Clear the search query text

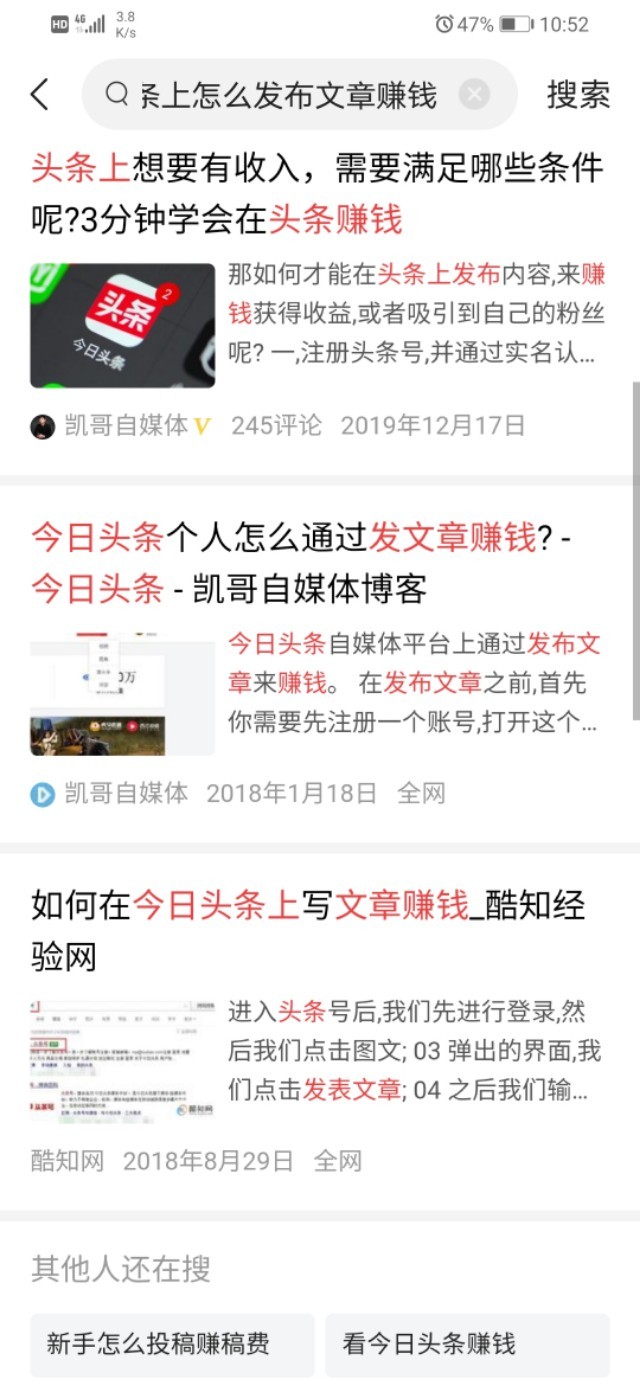[474, 95]
